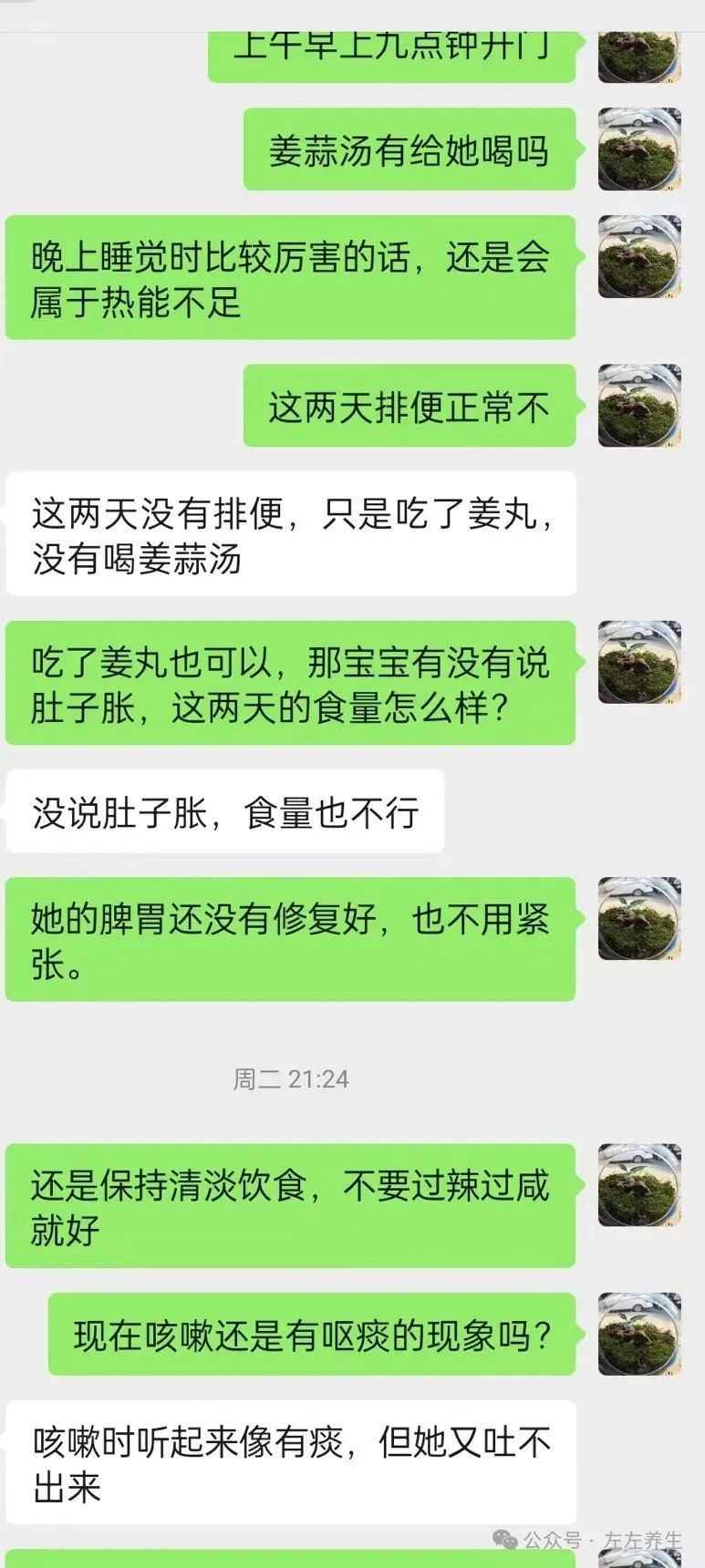The height and width of the screenshot is (1568, 705).
Task: Click the avatar next to '现在咳嗽还是有呕痰的现象吗'
Action: pos(639,1331)
